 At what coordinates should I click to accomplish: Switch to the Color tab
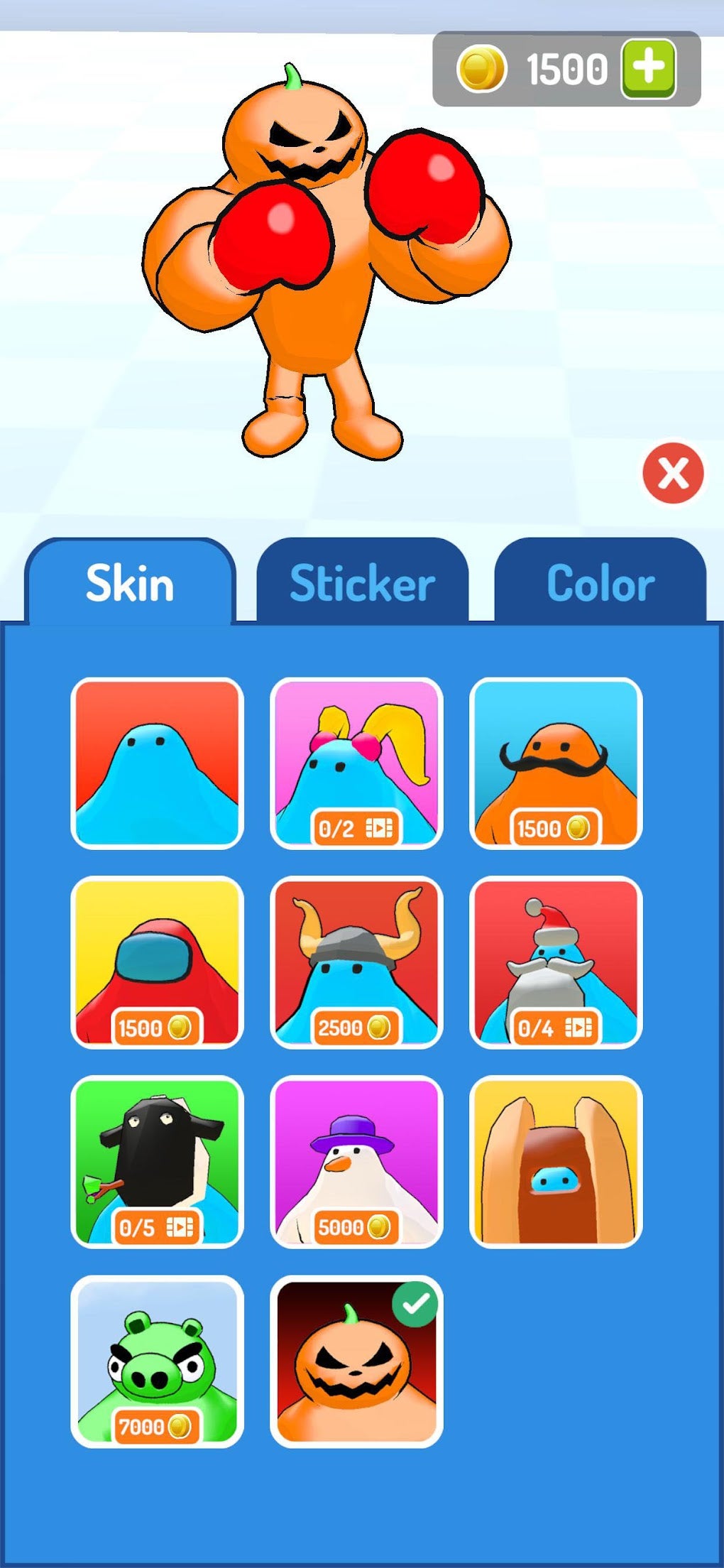(x=600, y=584)
